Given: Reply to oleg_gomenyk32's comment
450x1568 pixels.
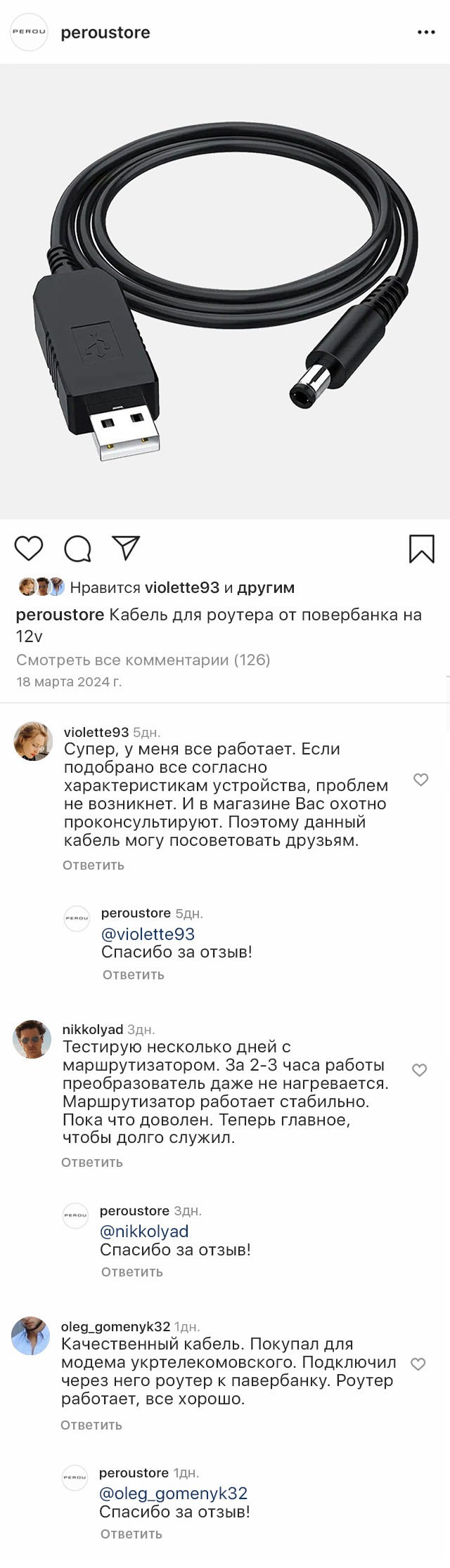Looking at the screenshot, I should (91, 1425).
